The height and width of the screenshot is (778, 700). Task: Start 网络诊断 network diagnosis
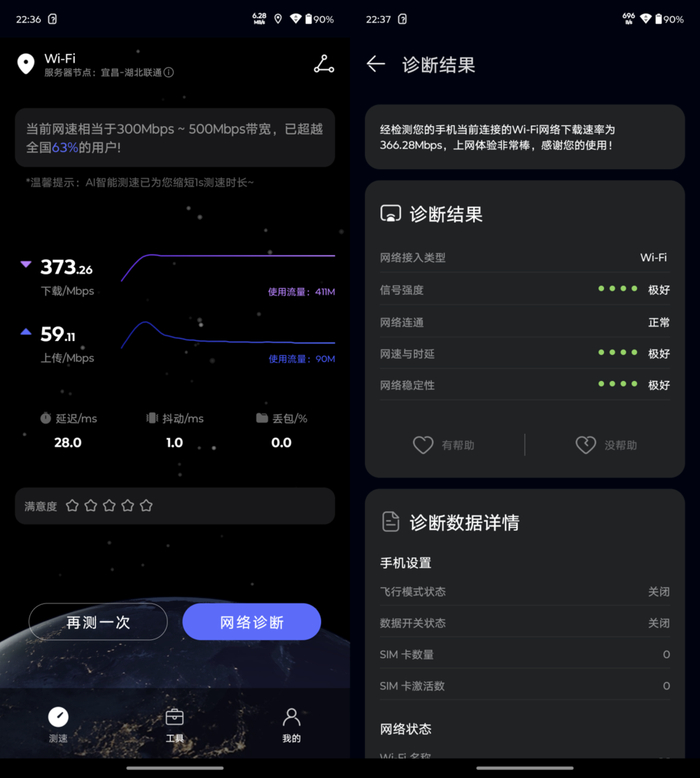point(252,622)
